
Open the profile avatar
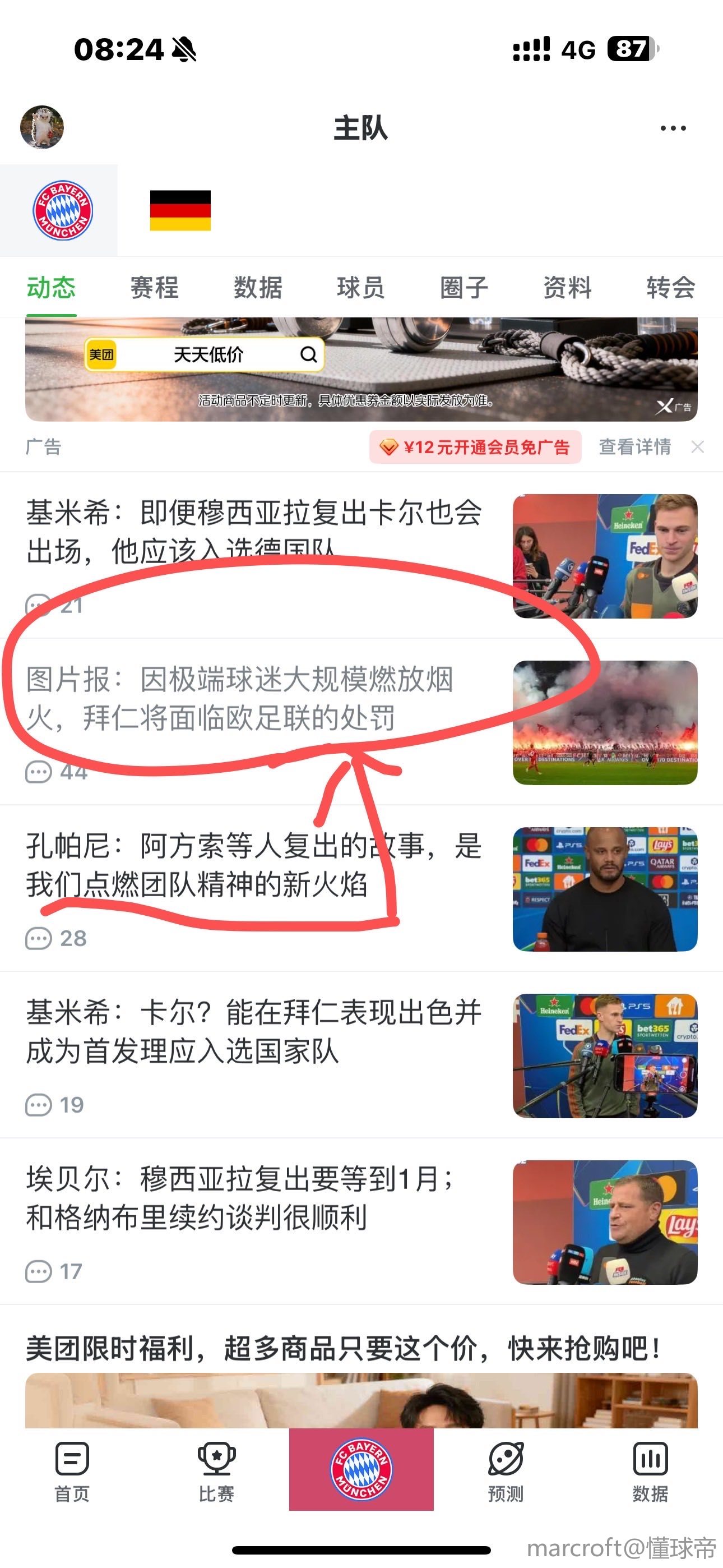coord(42,127)
